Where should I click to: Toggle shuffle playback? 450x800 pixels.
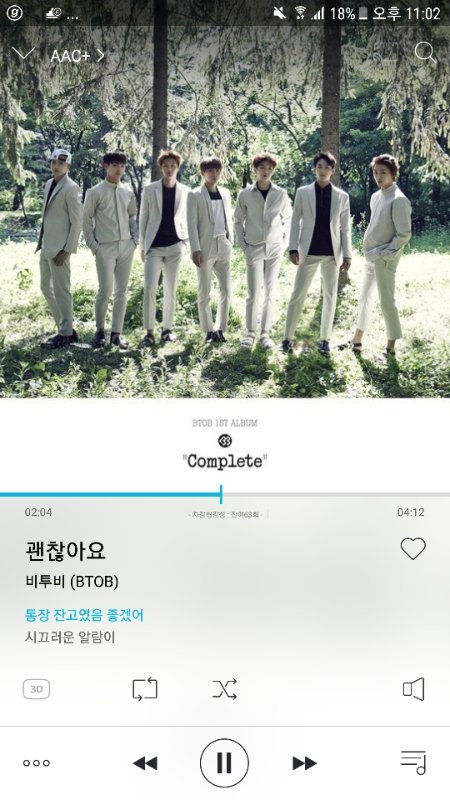point(224,689)
